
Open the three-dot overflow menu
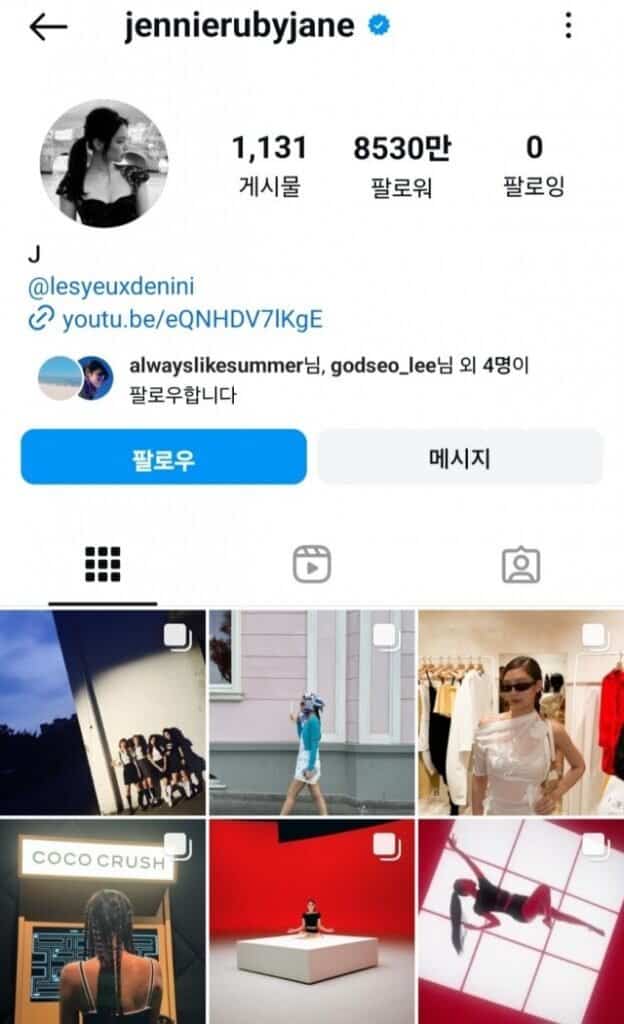point(568,26)
